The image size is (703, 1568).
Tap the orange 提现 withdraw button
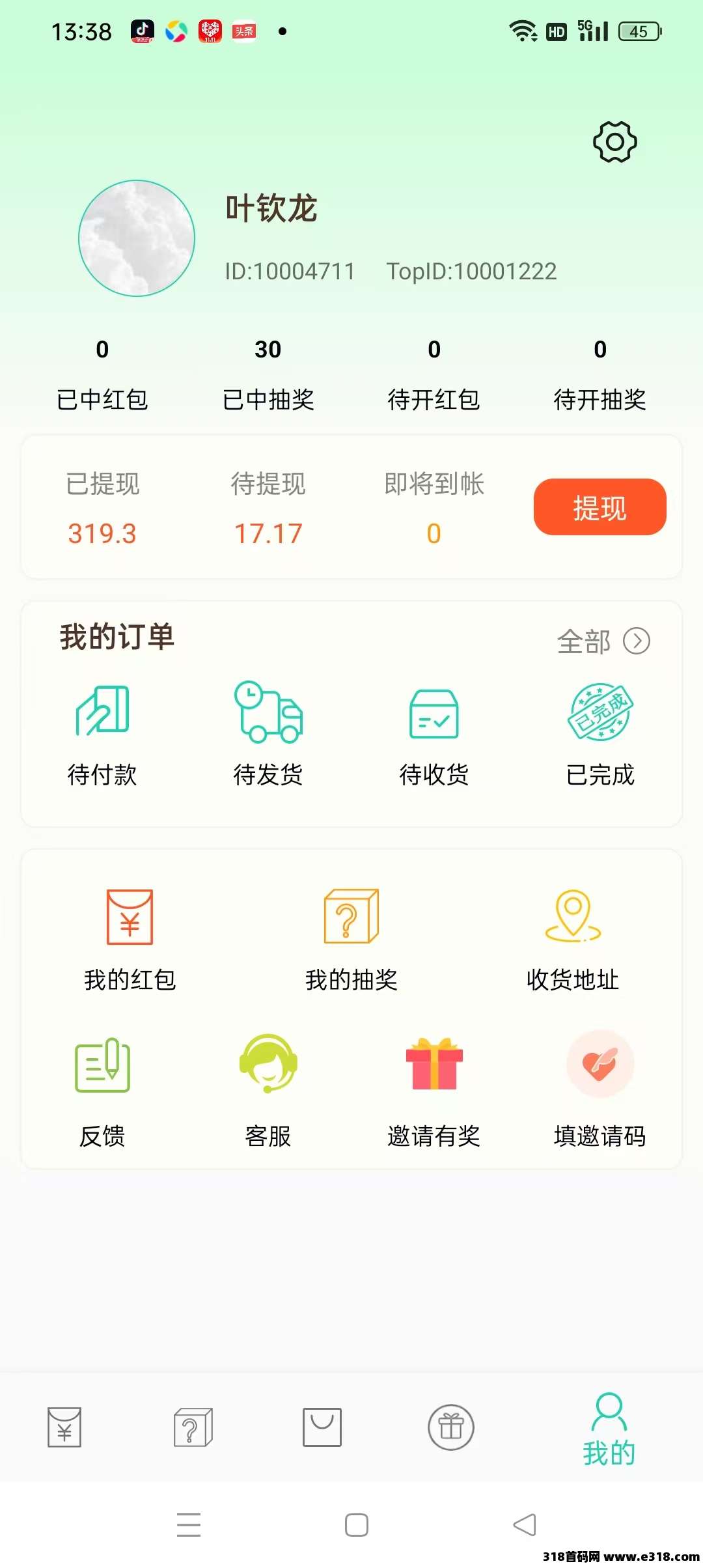point(599,508)
